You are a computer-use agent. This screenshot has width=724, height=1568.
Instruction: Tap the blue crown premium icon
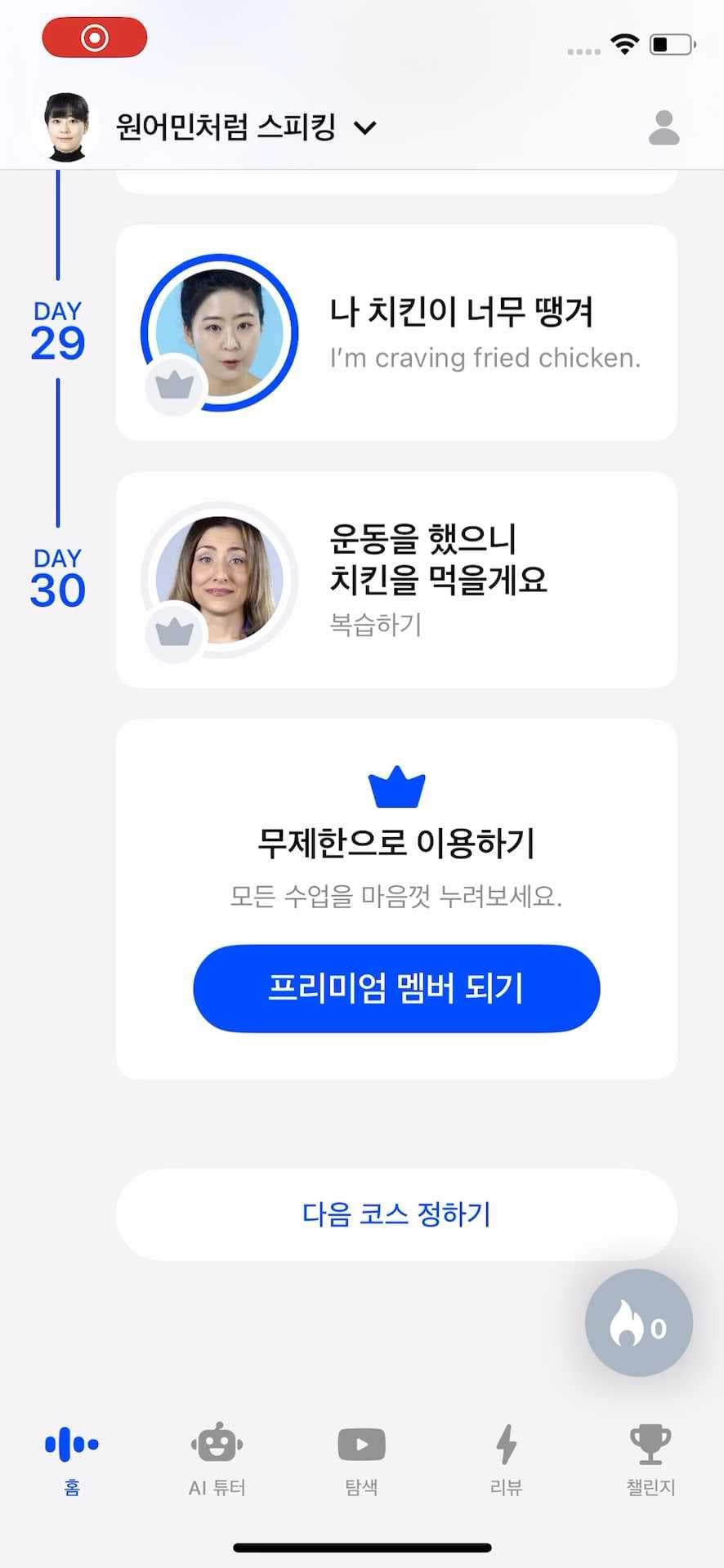396,786
